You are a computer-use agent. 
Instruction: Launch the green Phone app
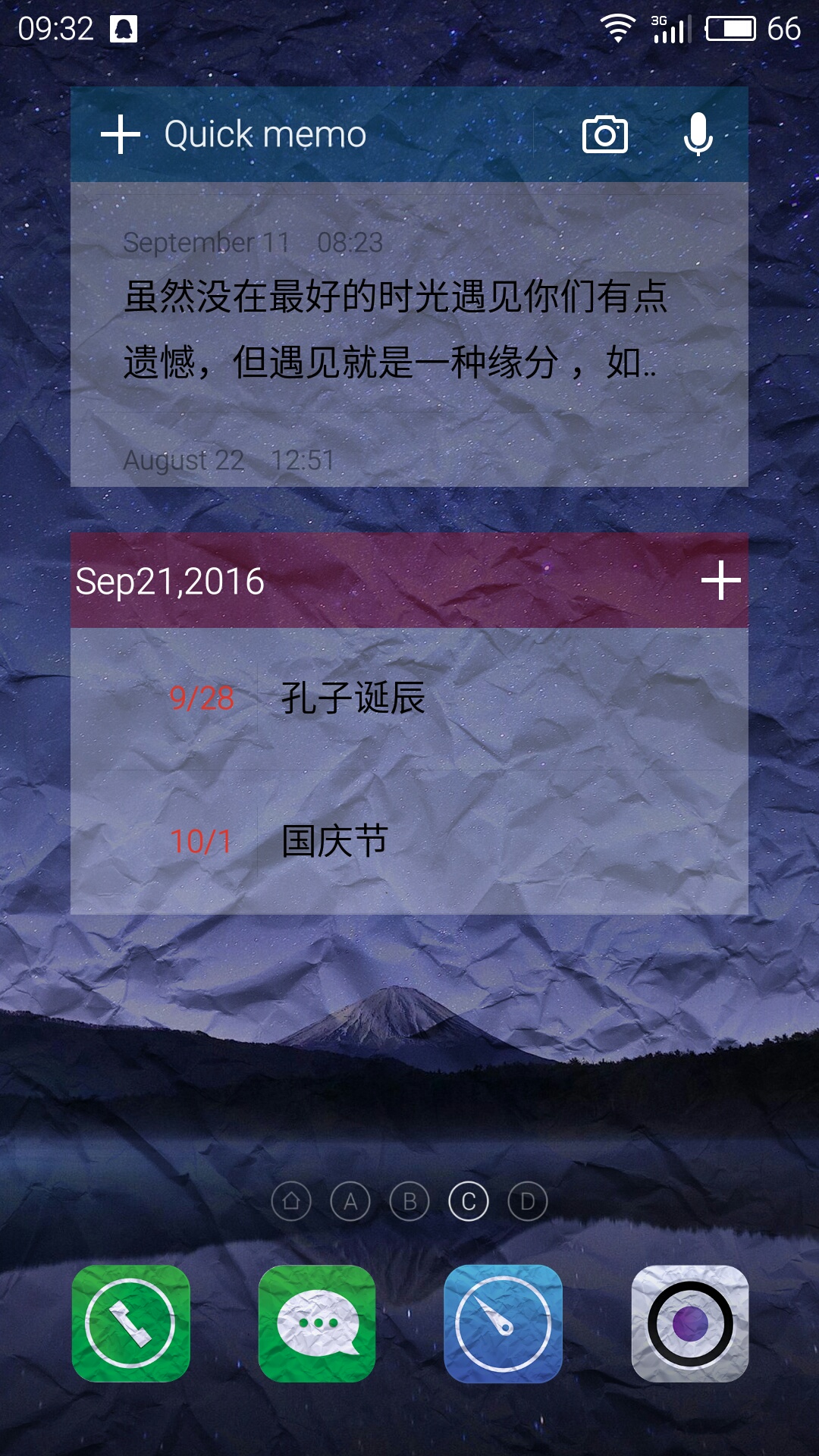click(130, 1323)
